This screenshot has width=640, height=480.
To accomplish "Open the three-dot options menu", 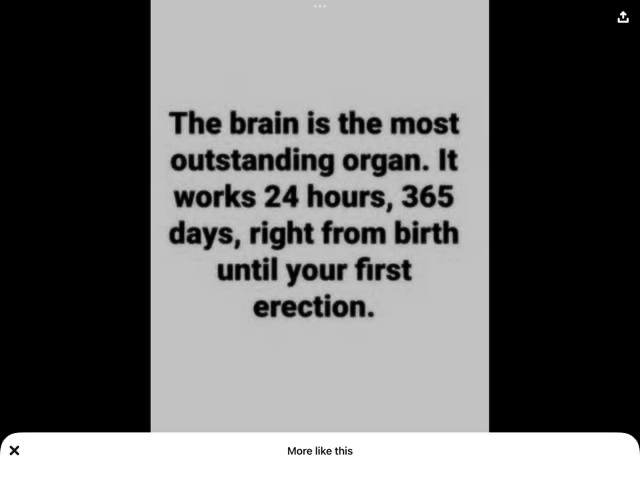I will pyautogui.click(x=320, y=6).
